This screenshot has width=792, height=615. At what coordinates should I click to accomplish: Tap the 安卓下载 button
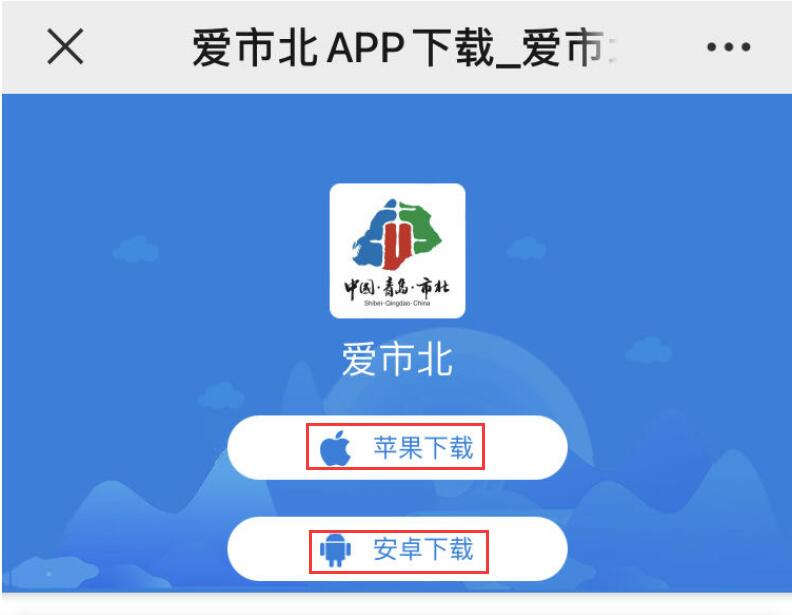tap(397, 550)
